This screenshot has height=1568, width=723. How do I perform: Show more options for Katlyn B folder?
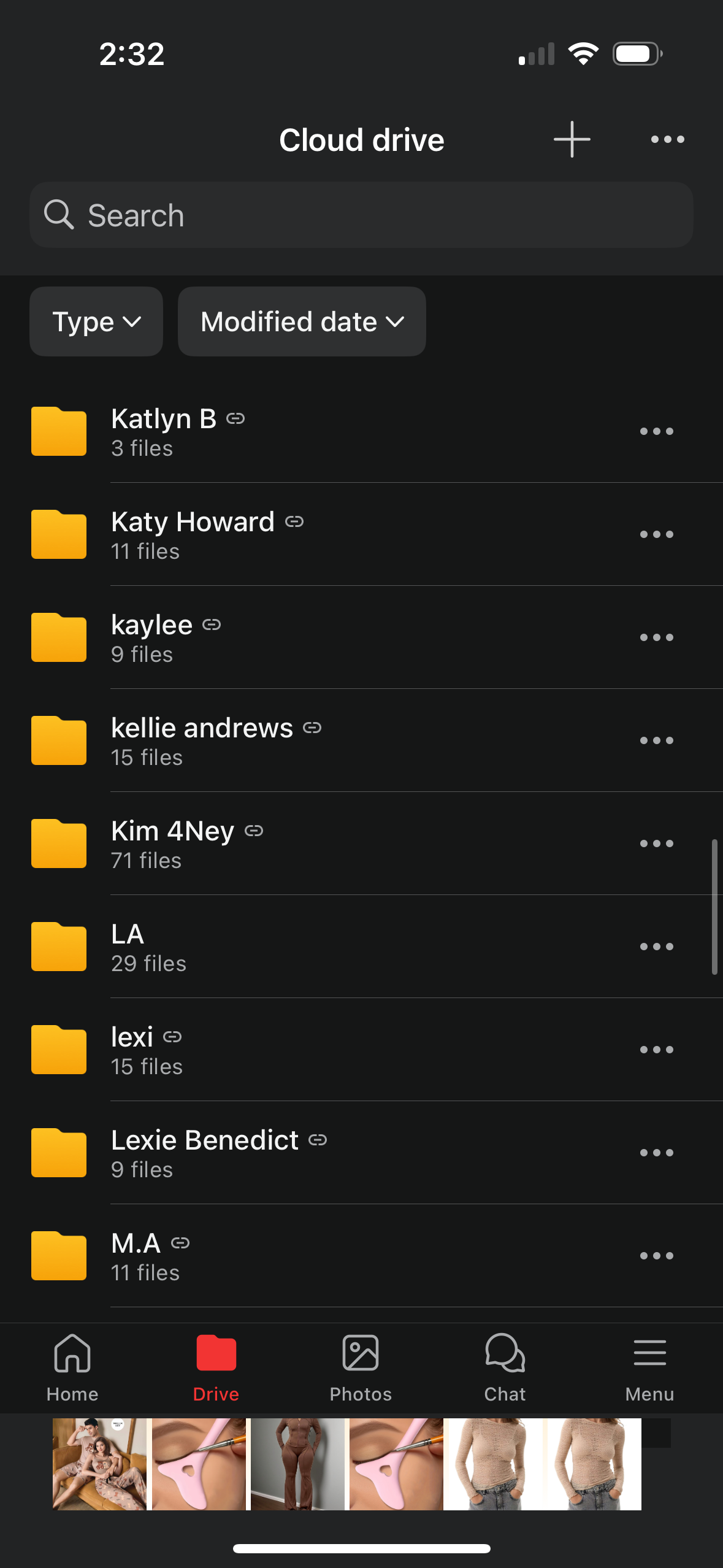coord(656,431)
